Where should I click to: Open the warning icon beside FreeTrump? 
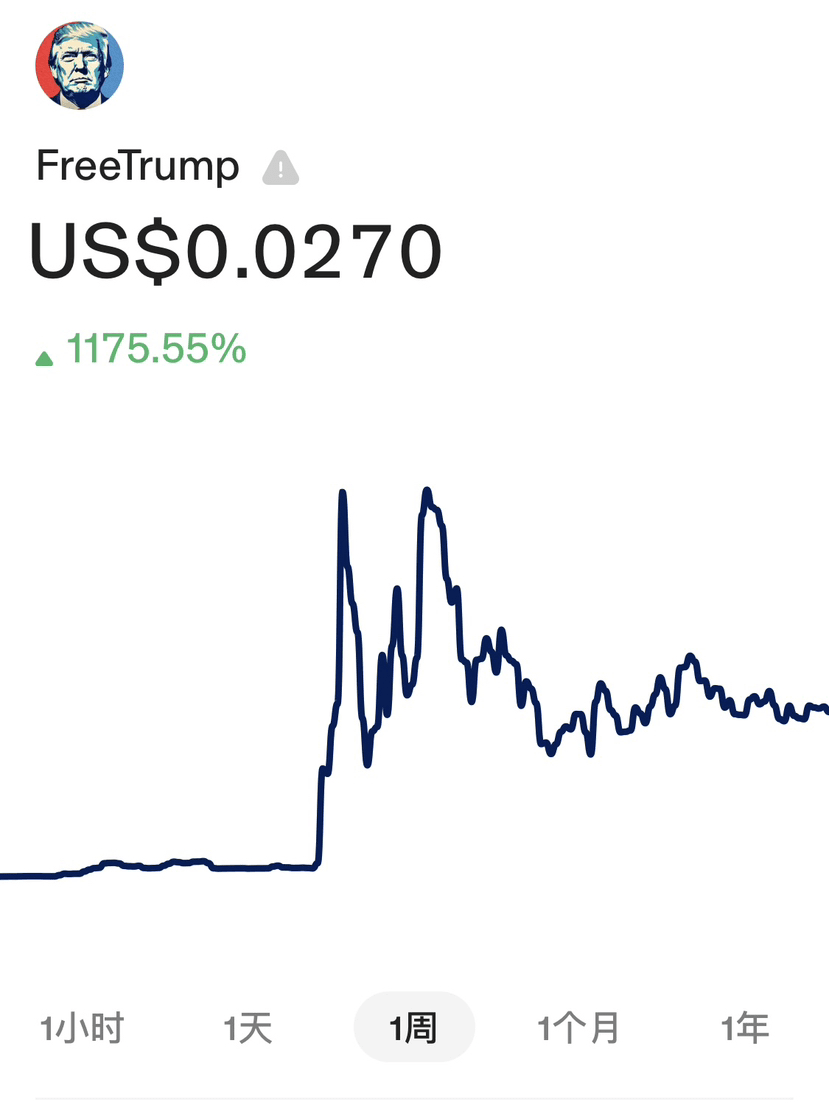coord(281,168)
